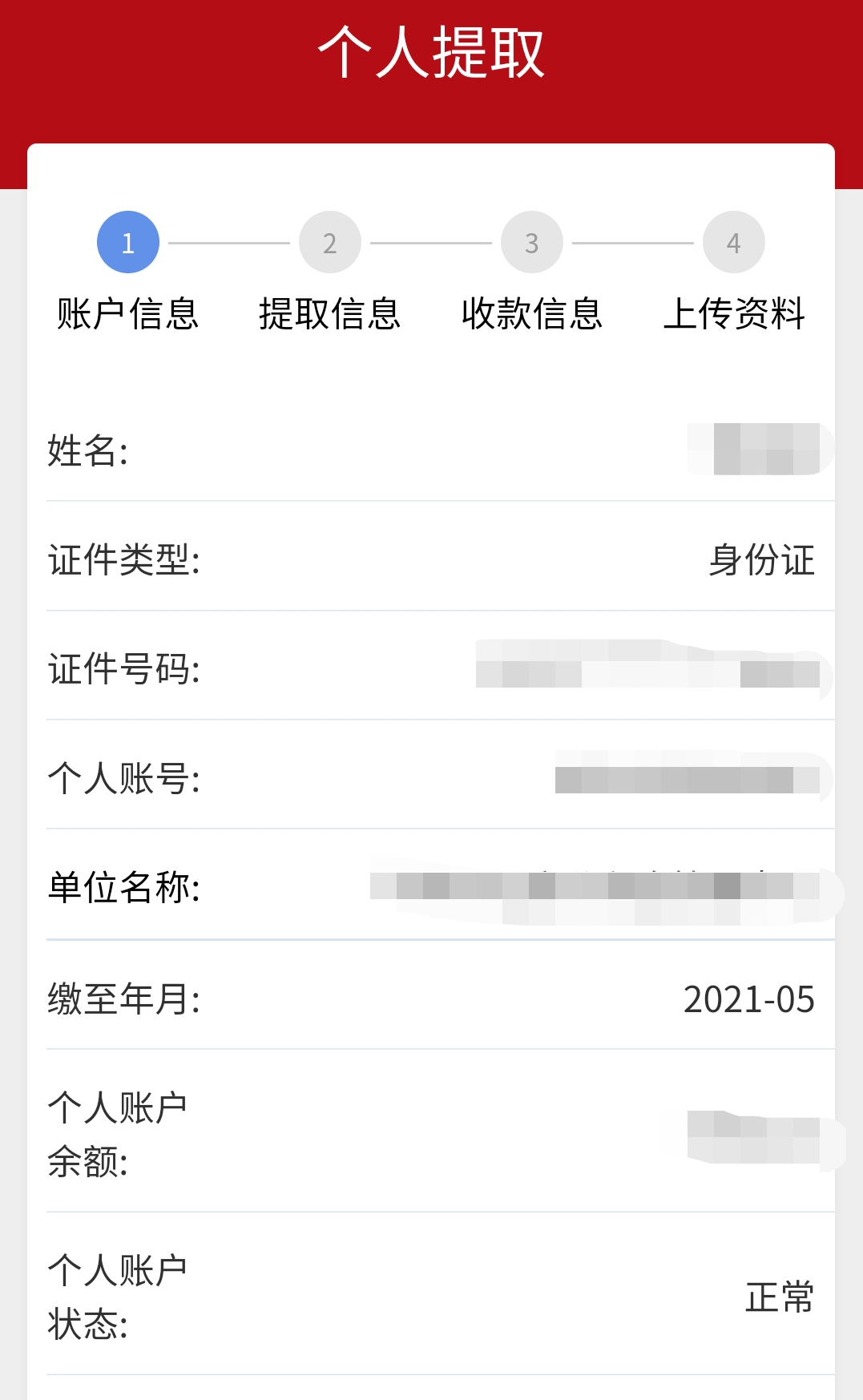Select step 1 circle indicator

click(x=129, y=241)
